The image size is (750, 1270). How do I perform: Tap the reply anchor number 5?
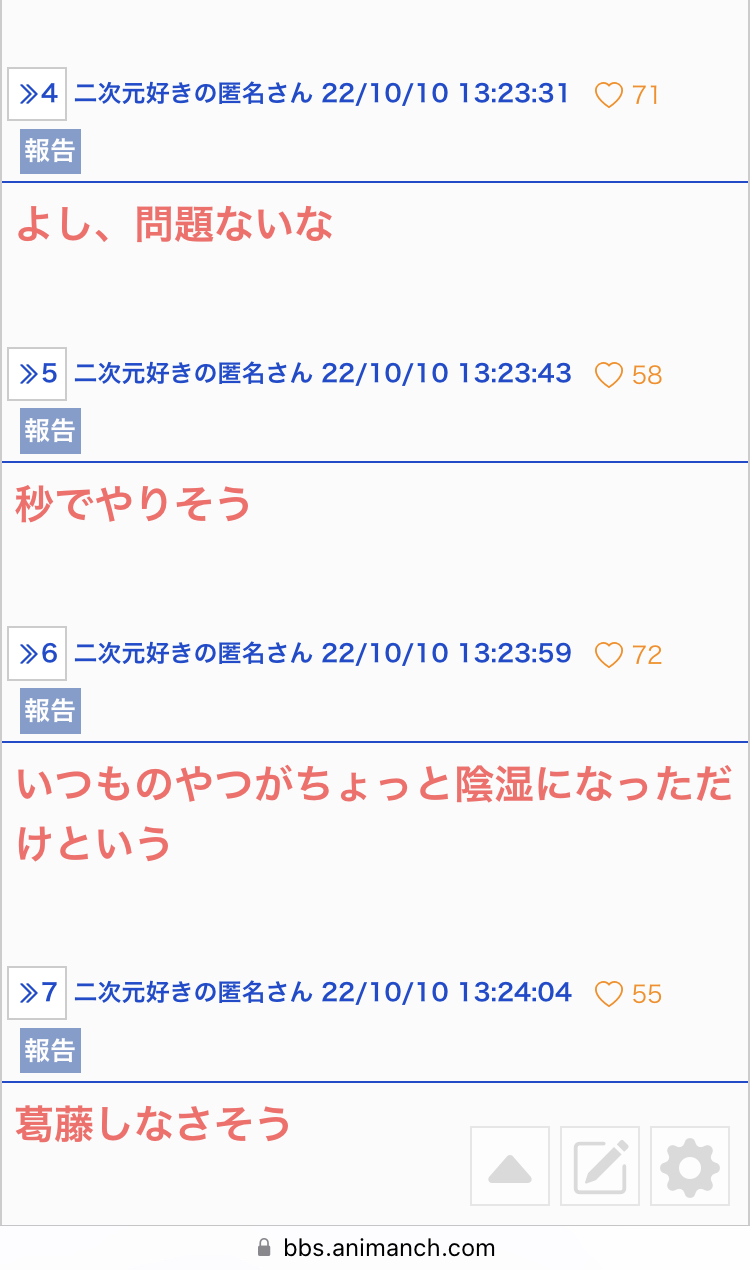tap(37, 374)
